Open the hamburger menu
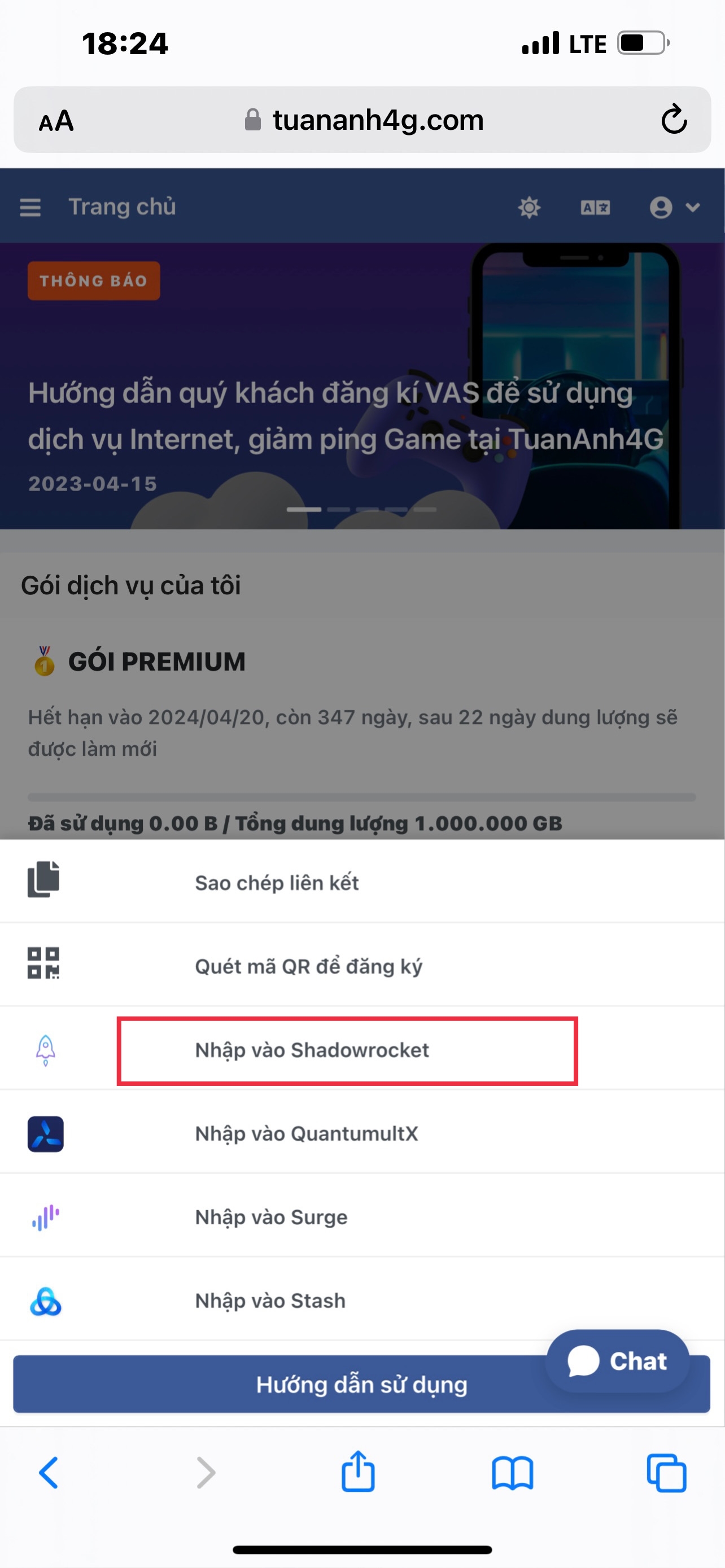Image resolution: width=725 pixels, height=1568 pixels. [30, 208]
